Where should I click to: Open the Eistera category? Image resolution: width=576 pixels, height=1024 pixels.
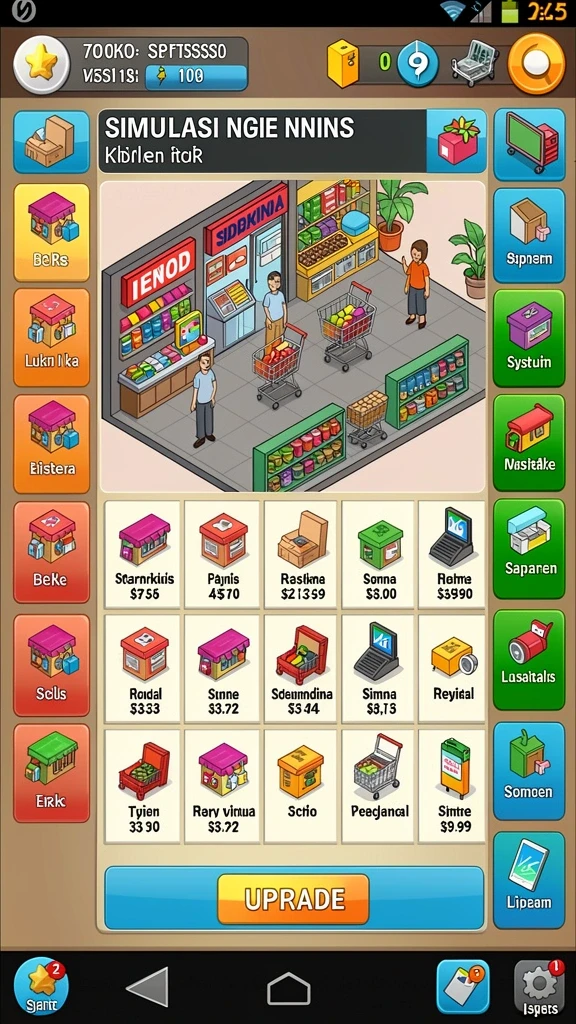[x=51, y=444]
